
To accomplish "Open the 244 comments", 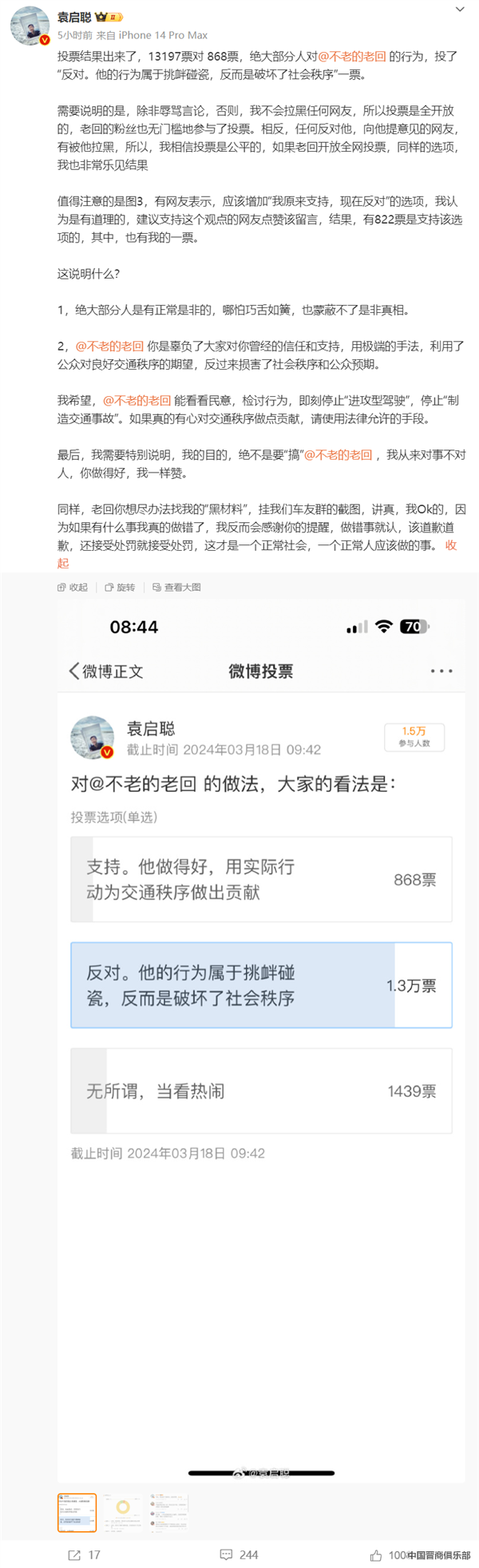I will point(239,1554).
